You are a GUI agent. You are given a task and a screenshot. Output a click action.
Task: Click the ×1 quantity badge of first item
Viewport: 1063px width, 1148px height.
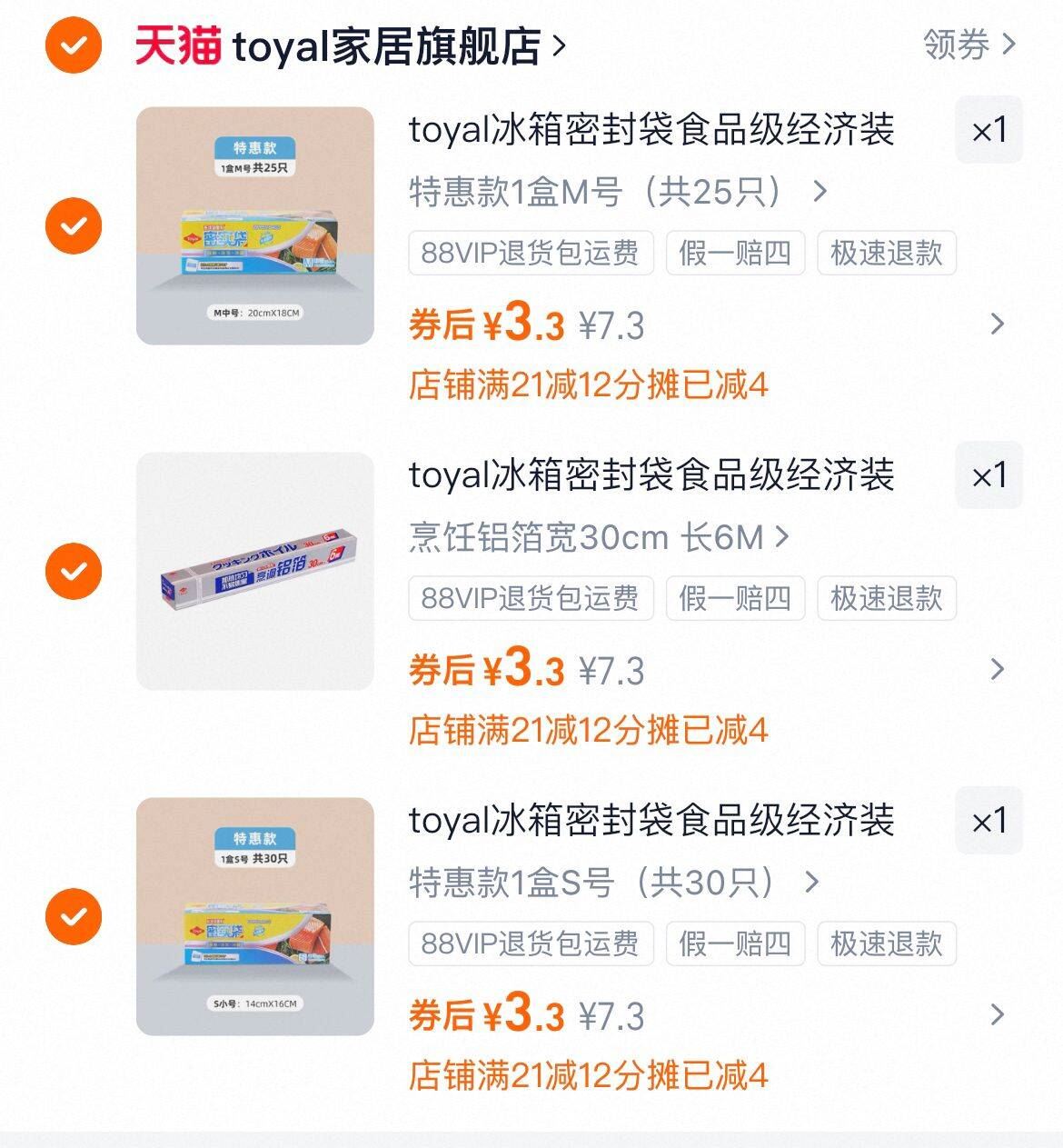989,131
